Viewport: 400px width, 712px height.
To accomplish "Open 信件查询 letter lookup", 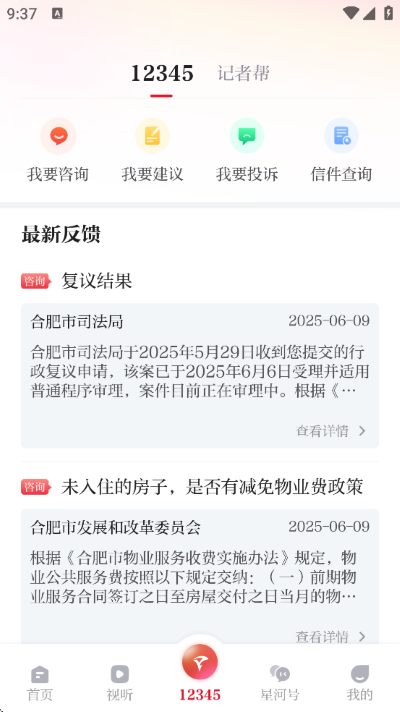I will pos(341,150).
